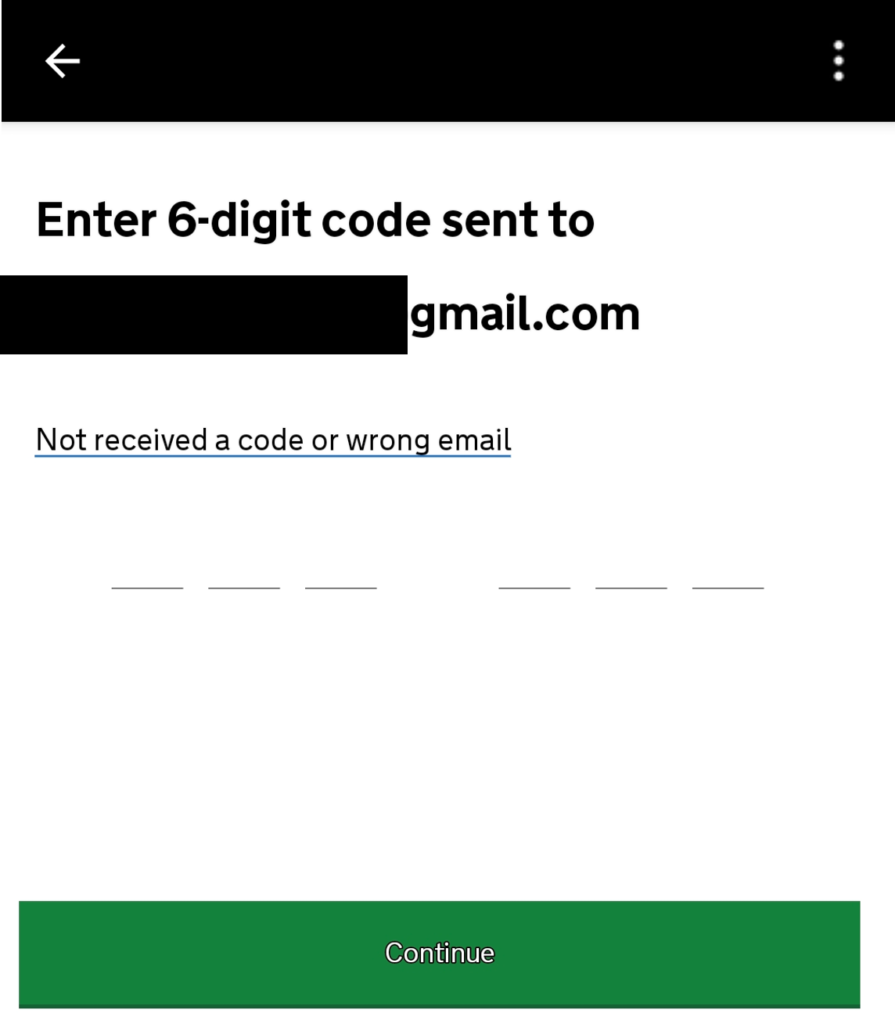Open the three-dot overflow menu
895x1024 pixels.
pyautogui.click(x=838, y=62)
